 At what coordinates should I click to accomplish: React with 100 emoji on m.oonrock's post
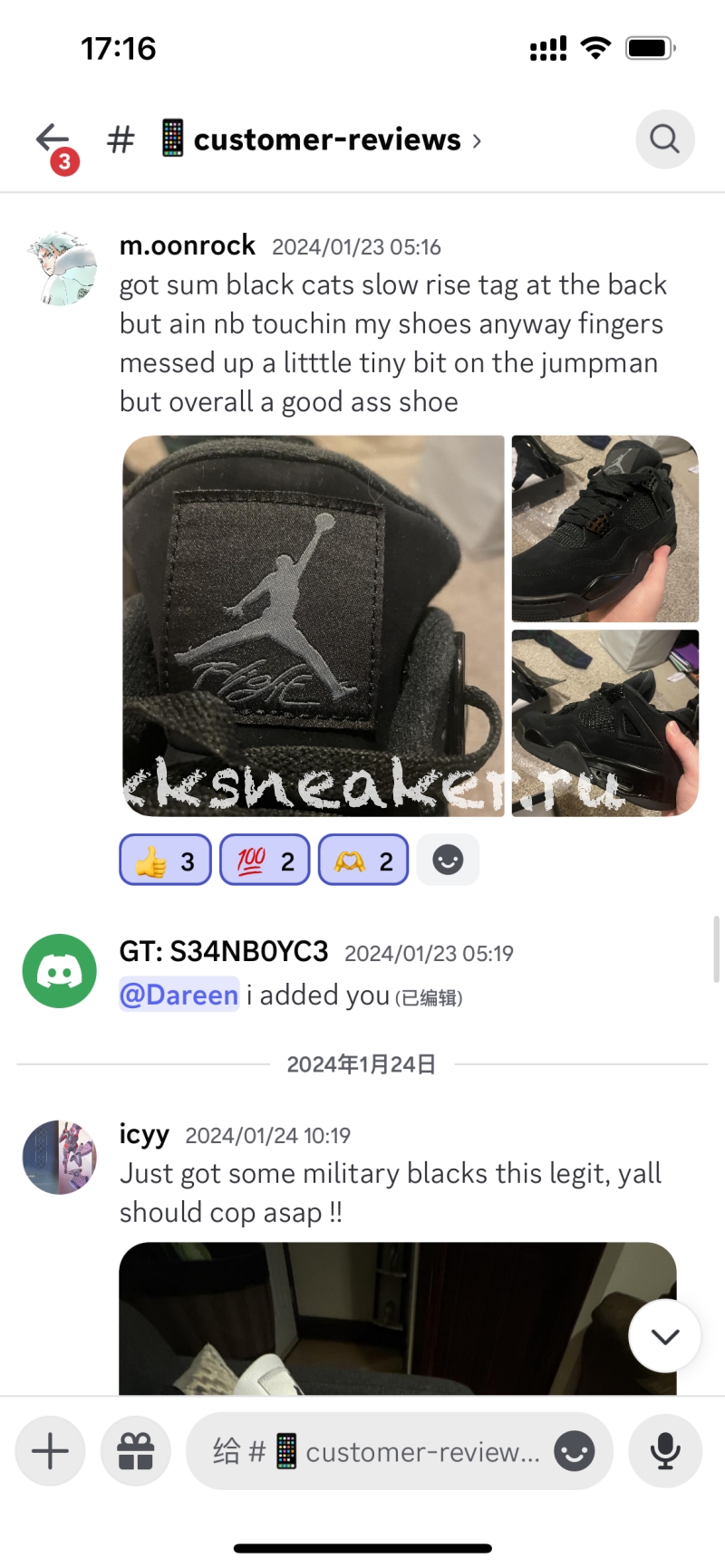(x=265, y=861)
